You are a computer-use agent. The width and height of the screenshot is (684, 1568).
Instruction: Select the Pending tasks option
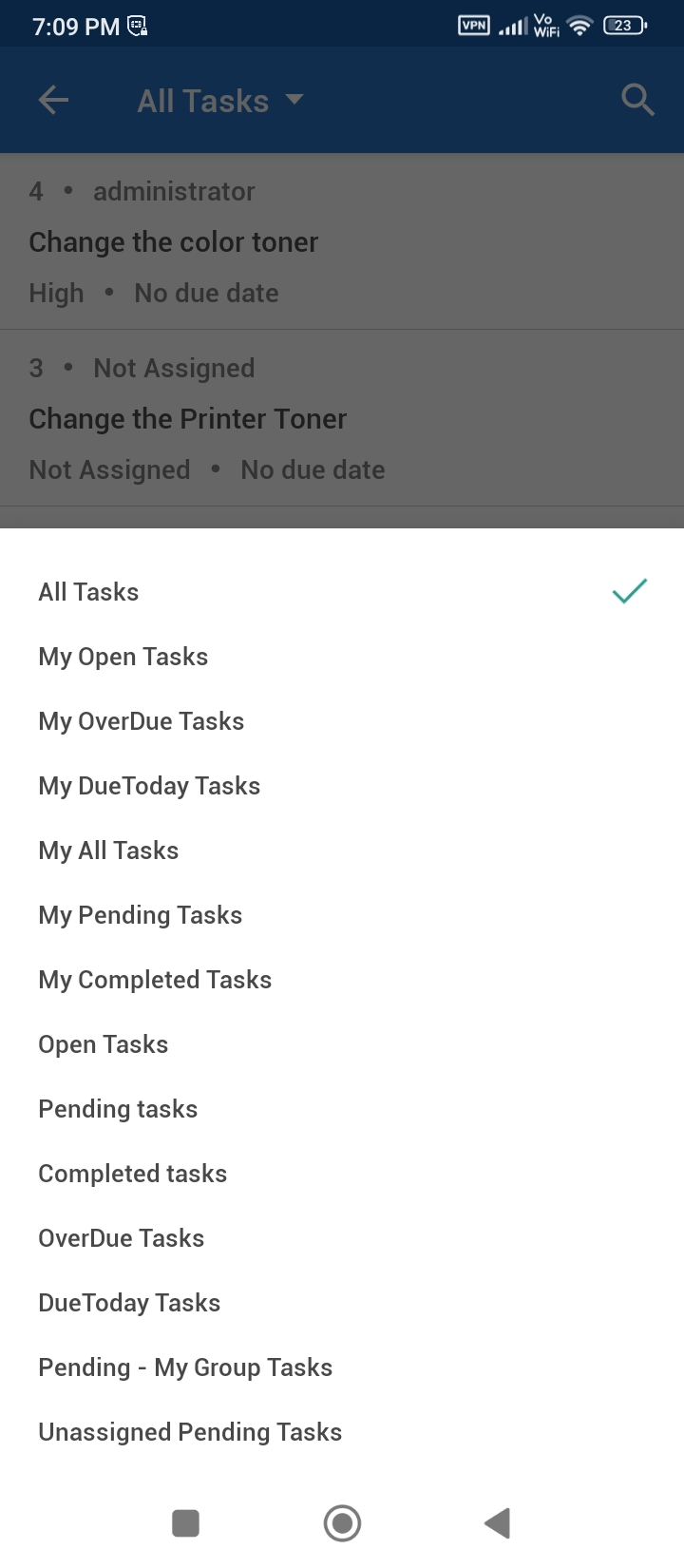(118, 1109)
